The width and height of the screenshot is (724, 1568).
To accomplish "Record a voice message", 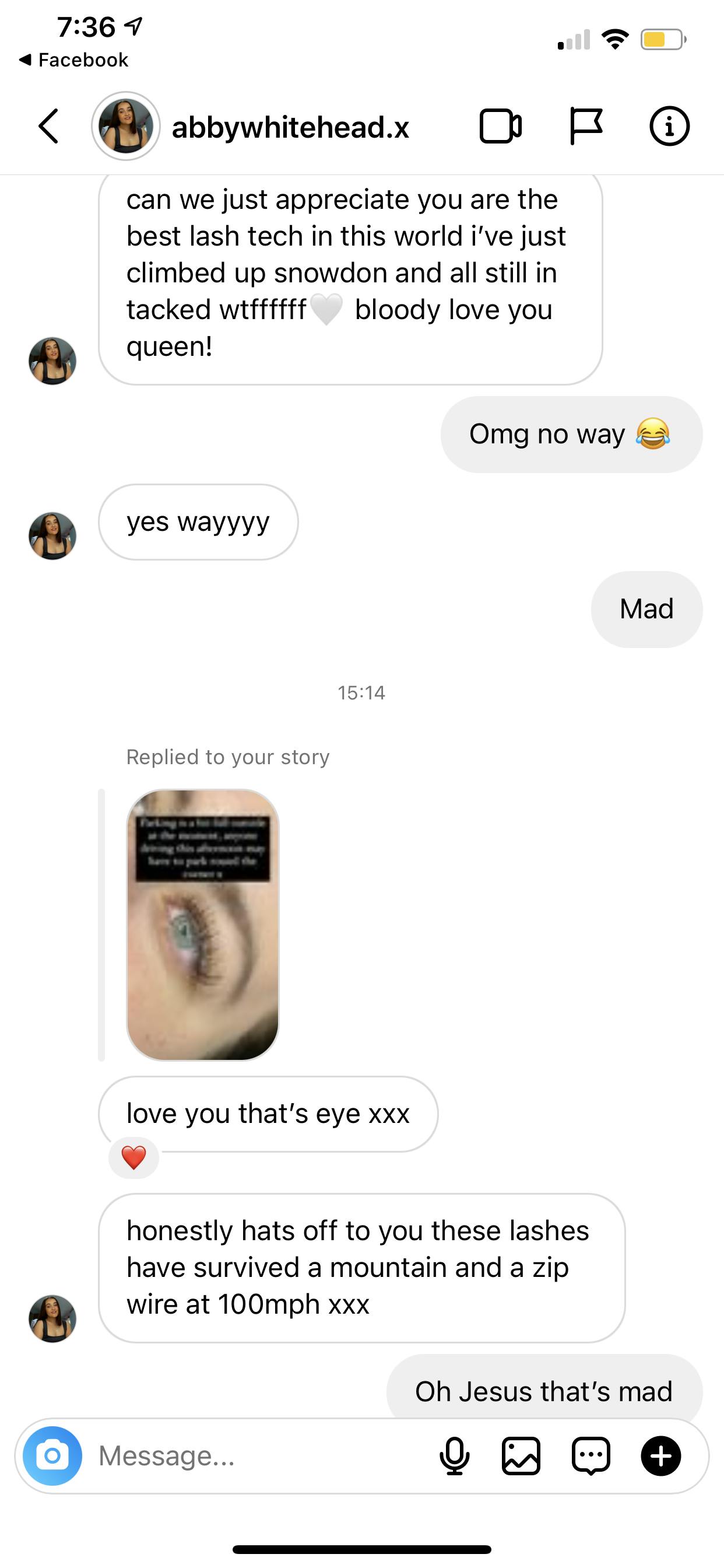I will tap(455, 1455).
